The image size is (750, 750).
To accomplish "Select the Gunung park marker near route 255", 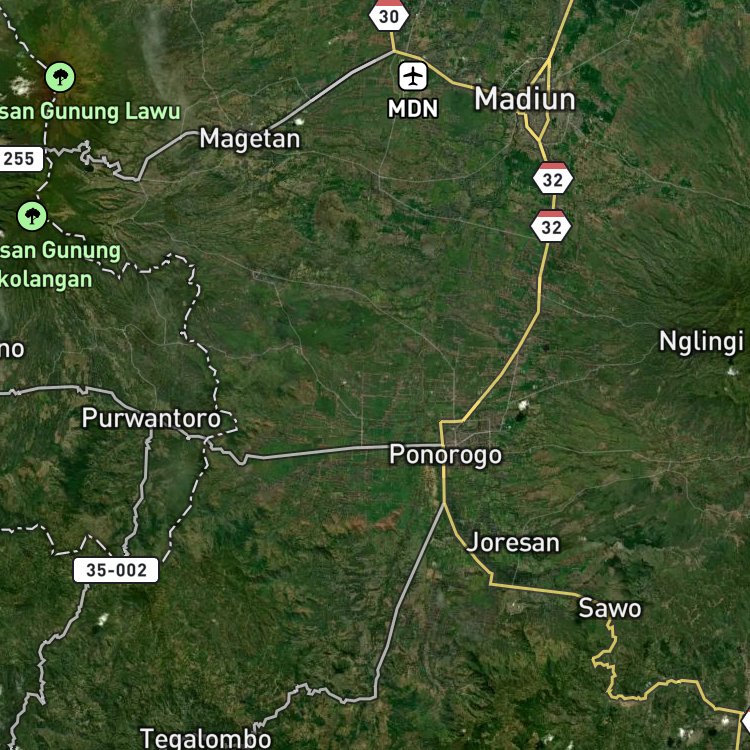I will [x=32, y=216].
